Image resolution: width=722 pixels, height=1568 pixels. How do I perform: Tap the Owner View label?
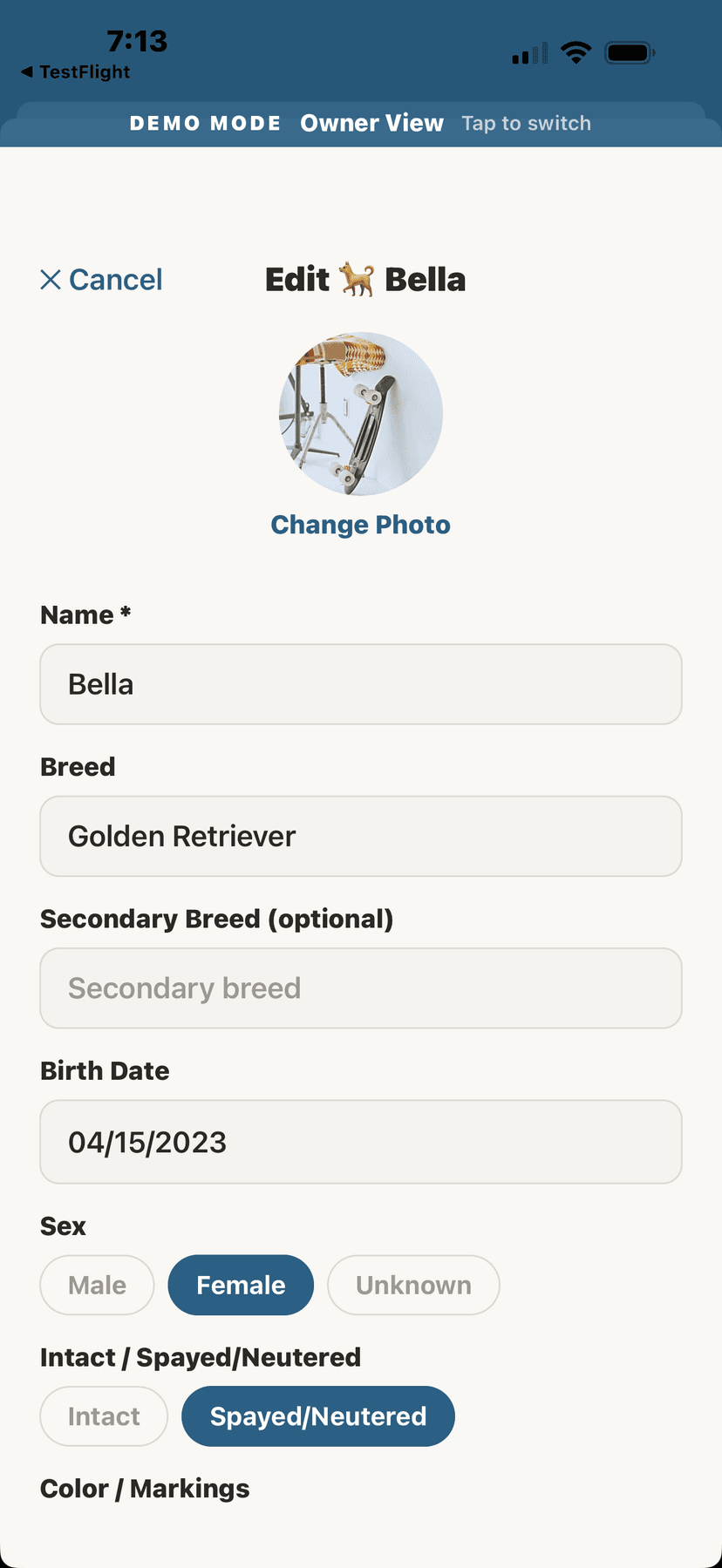371,123
